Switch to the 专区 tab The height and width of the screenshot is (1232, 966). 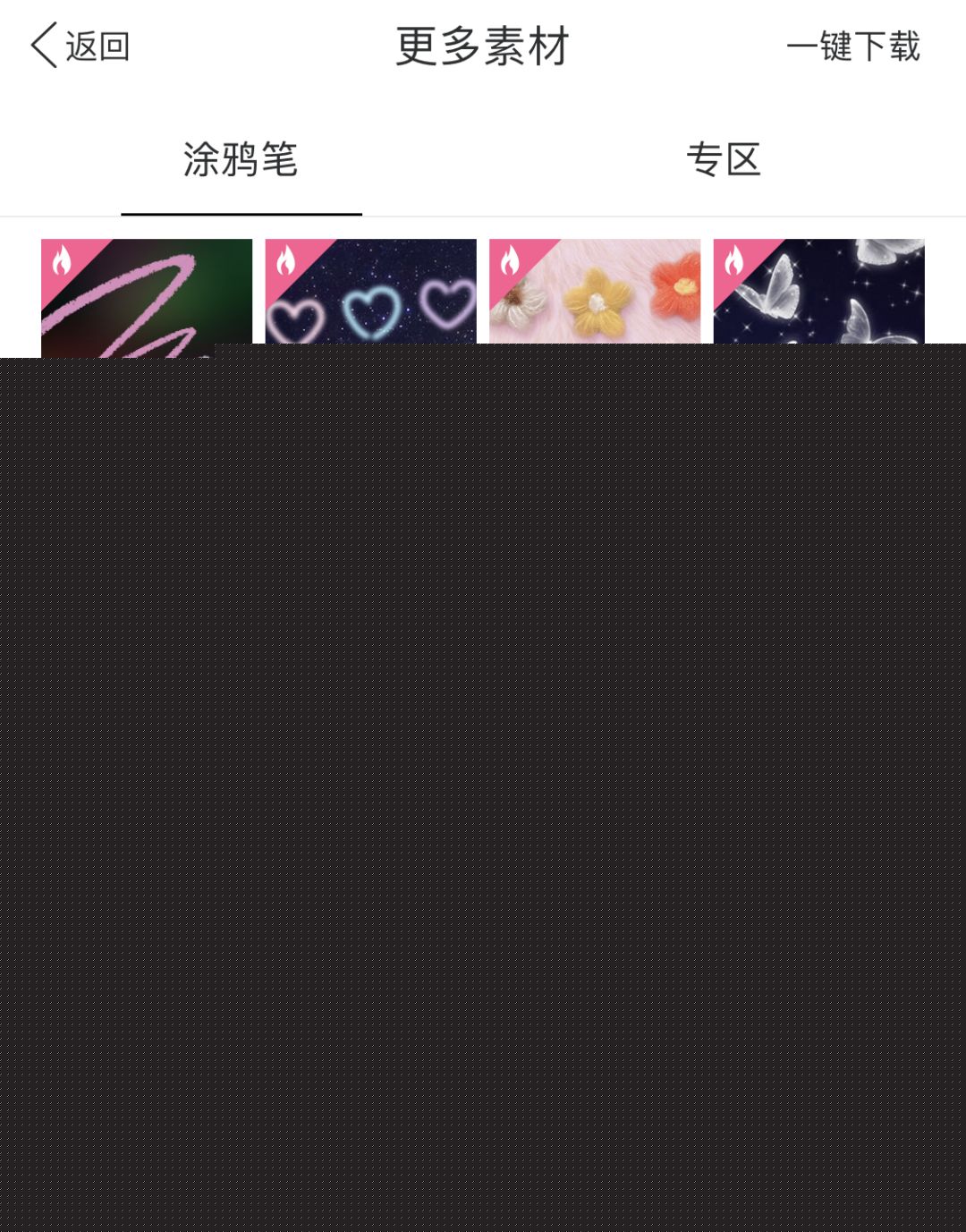tap(723, 161)
